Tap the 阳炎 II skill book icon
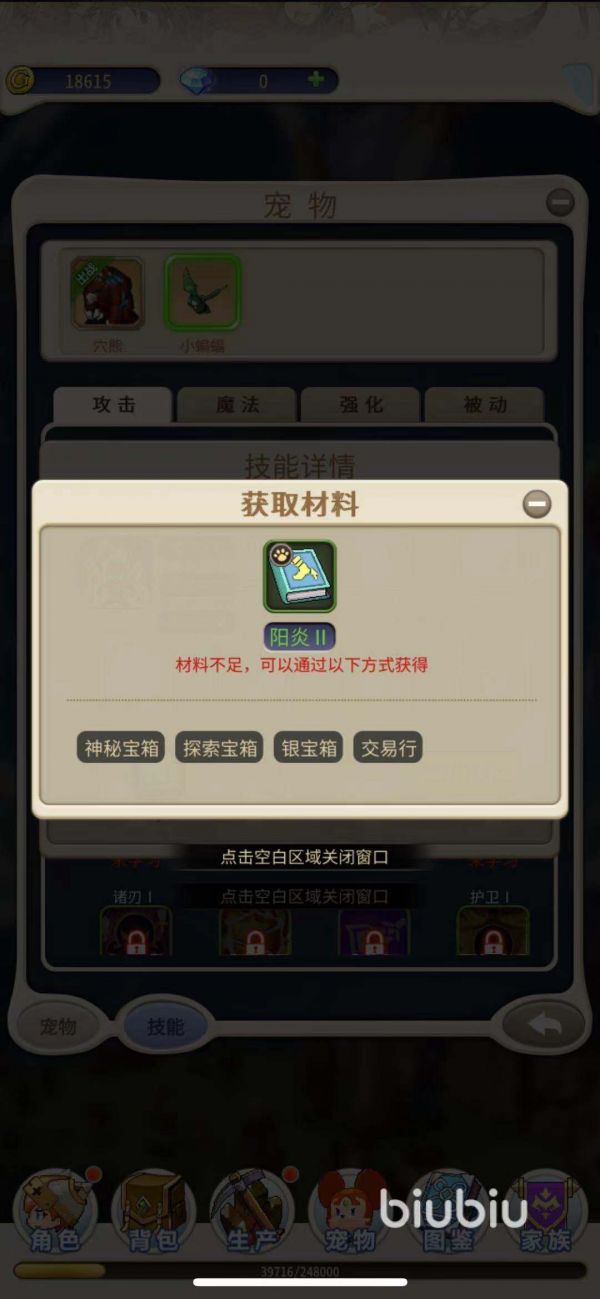This screenshot has height=1299, width=600. 300,577
